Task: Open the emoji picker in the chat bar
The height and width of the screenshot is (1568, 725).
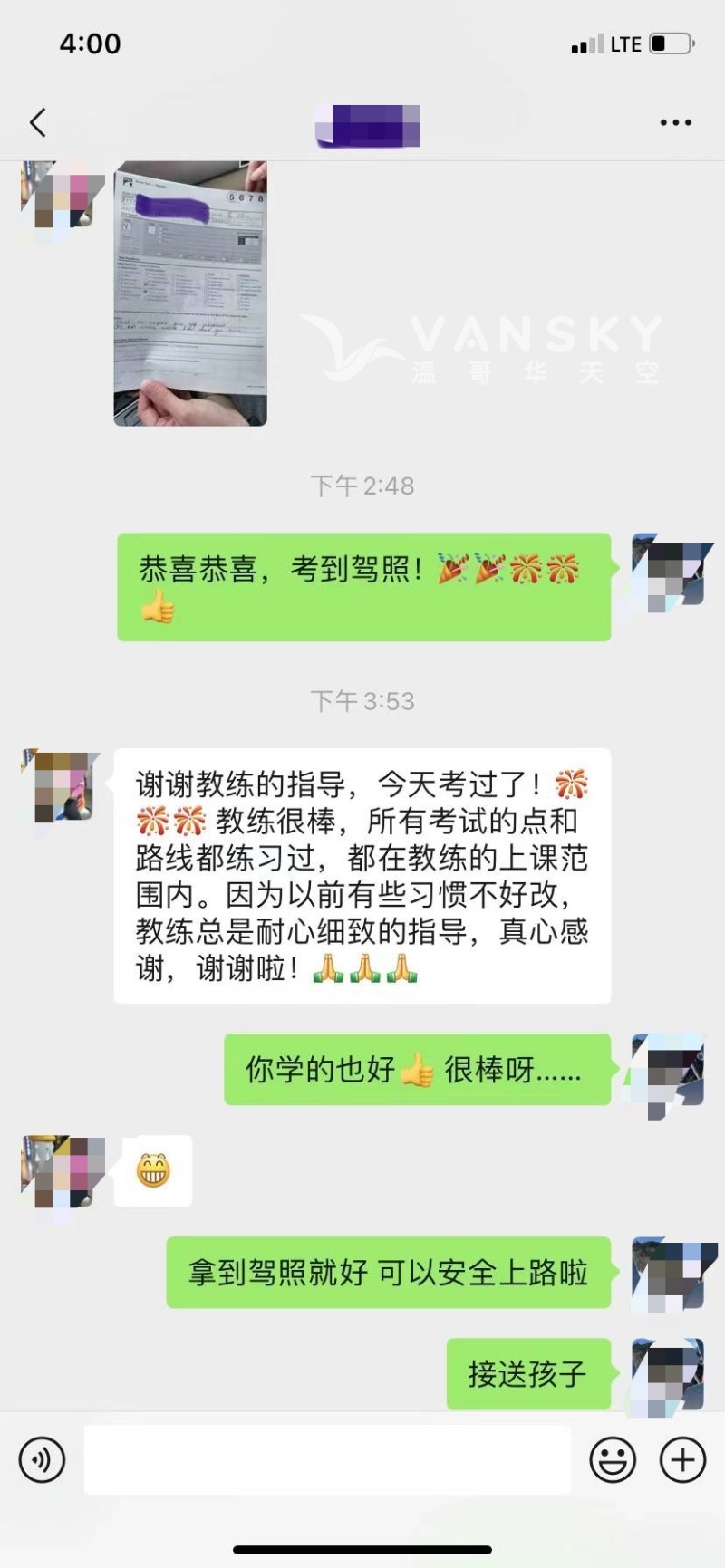Action: coord(613,1460)
